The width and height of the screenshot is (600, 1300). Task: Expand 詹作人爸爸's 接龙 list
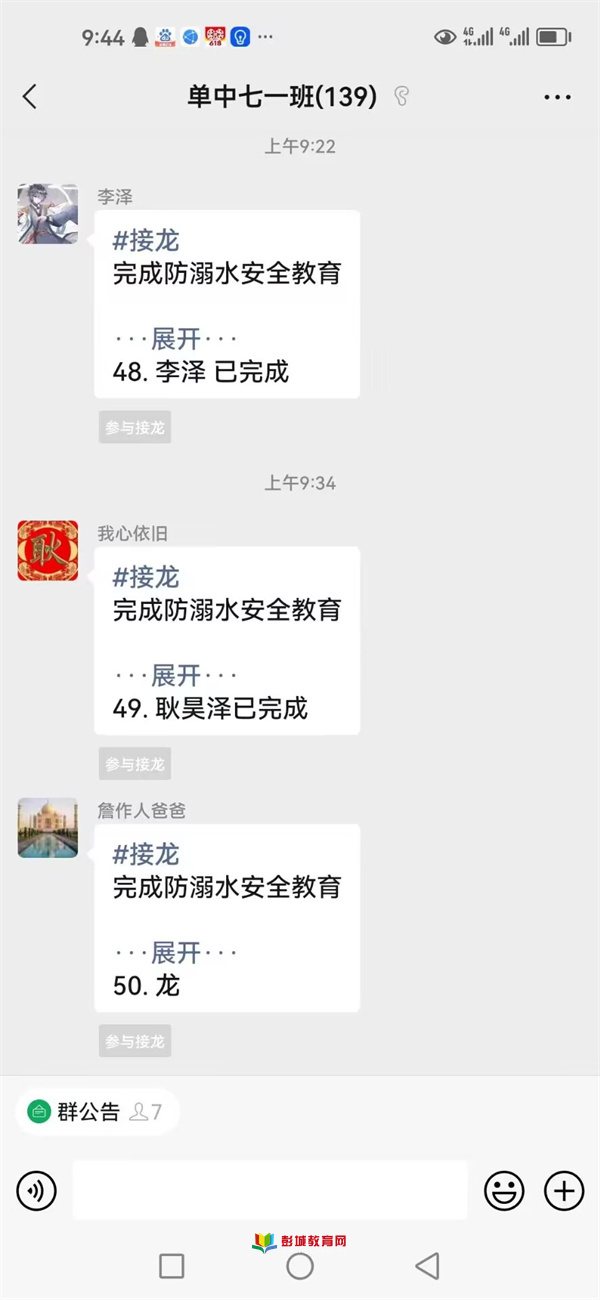(x=175, y=953)
